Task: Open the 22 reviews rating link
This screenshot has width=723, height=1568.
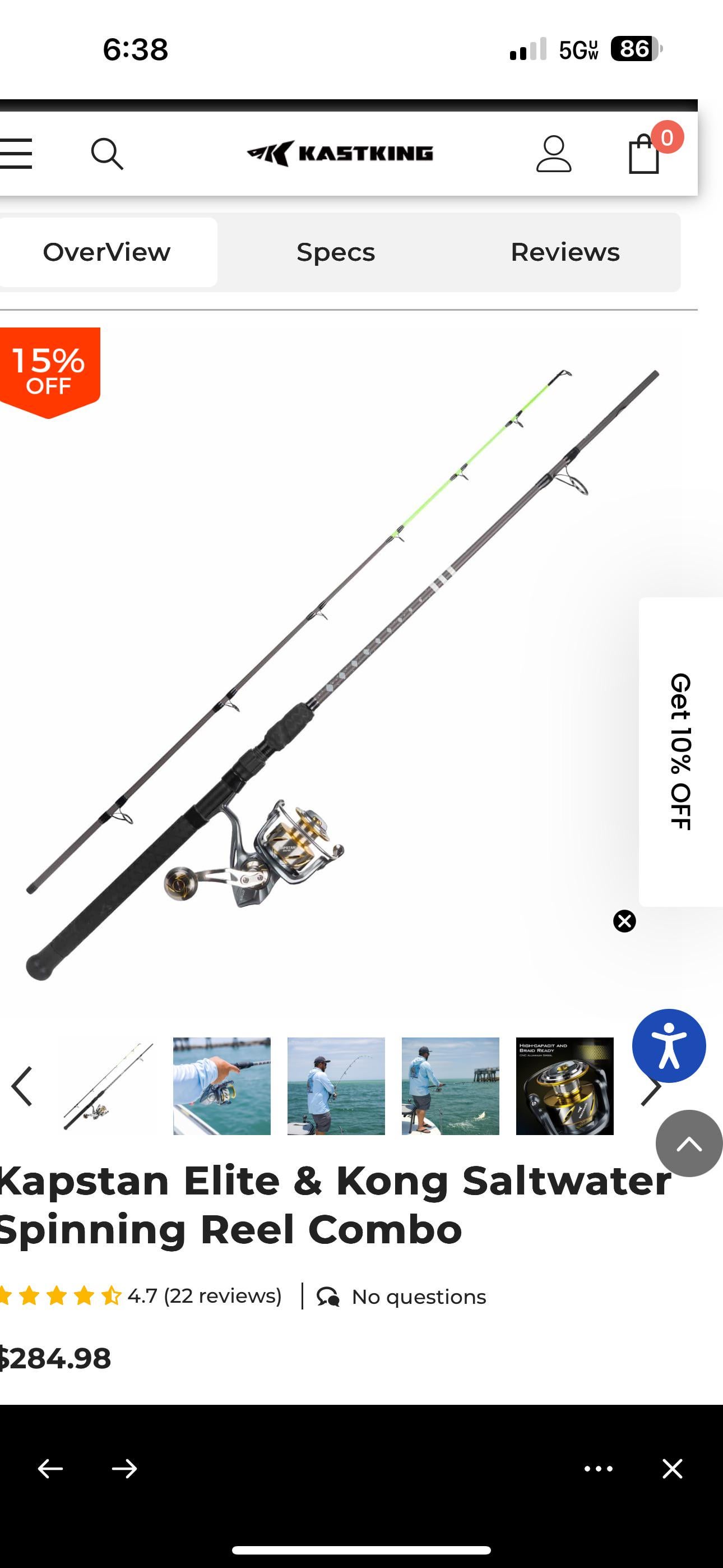Action: pyautogui.click(x=205, y=1296)
